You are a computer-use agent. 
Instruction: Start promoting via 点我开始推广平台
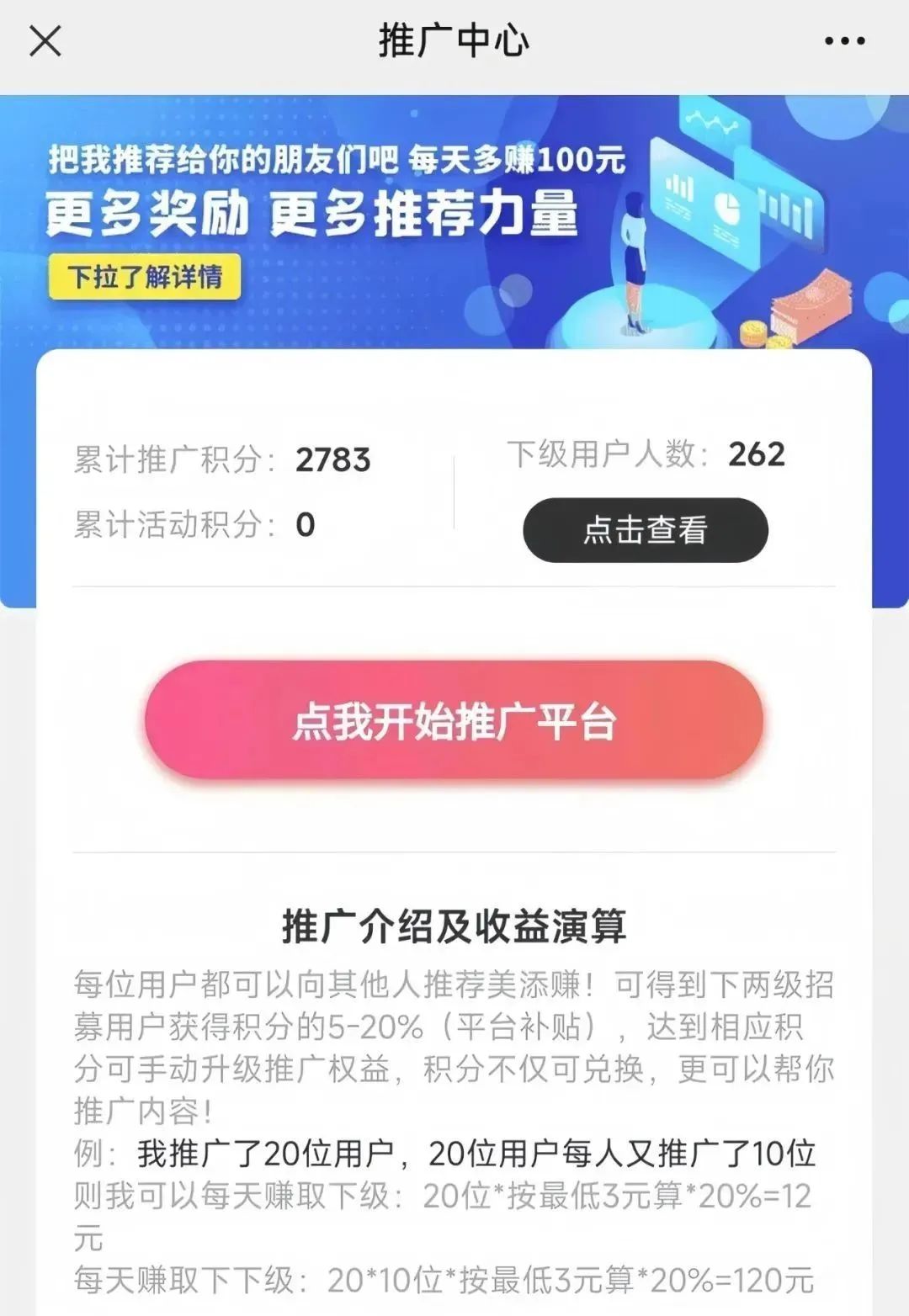(454, 721)
